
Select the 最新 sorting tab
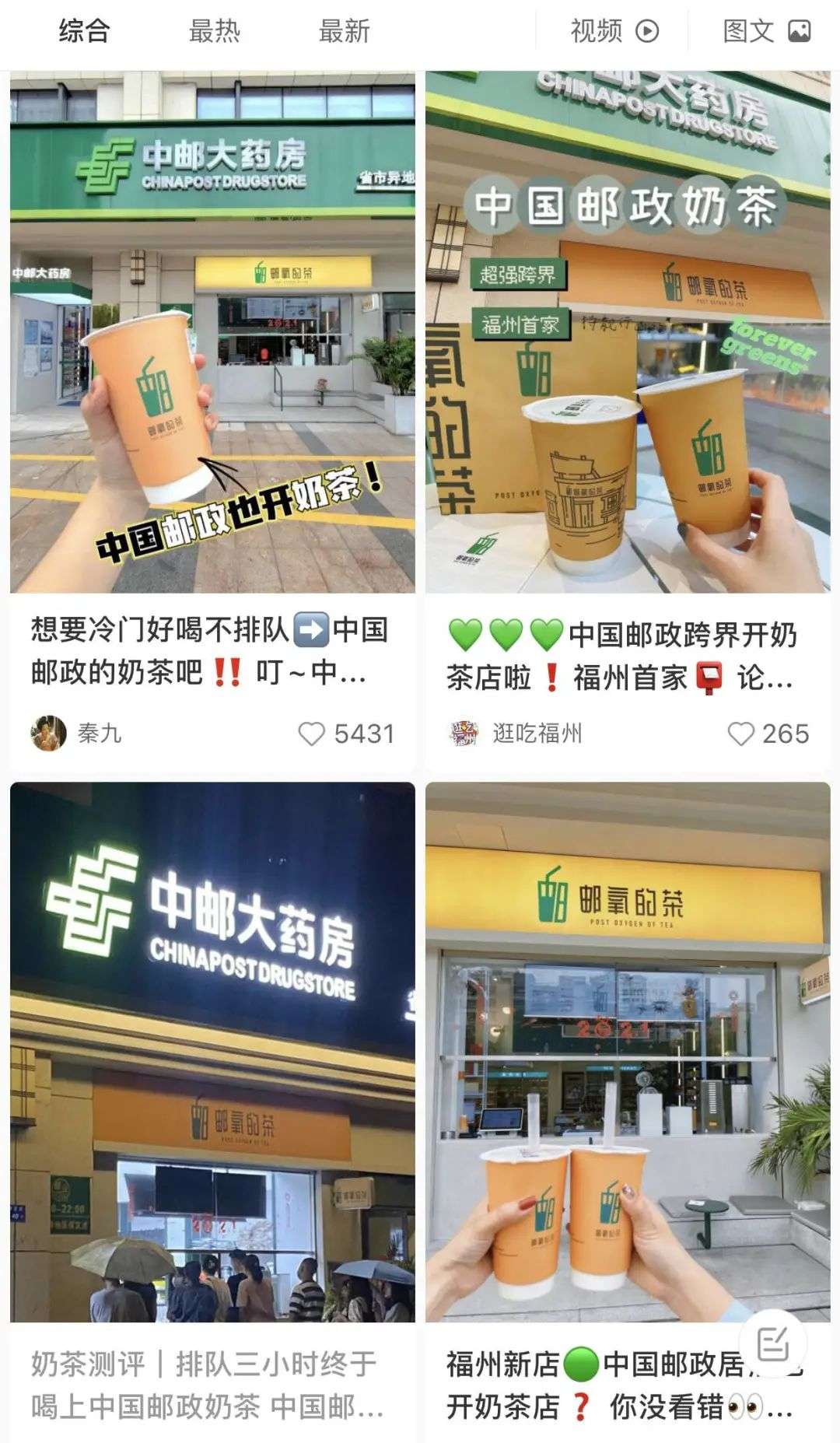[344, 31]
